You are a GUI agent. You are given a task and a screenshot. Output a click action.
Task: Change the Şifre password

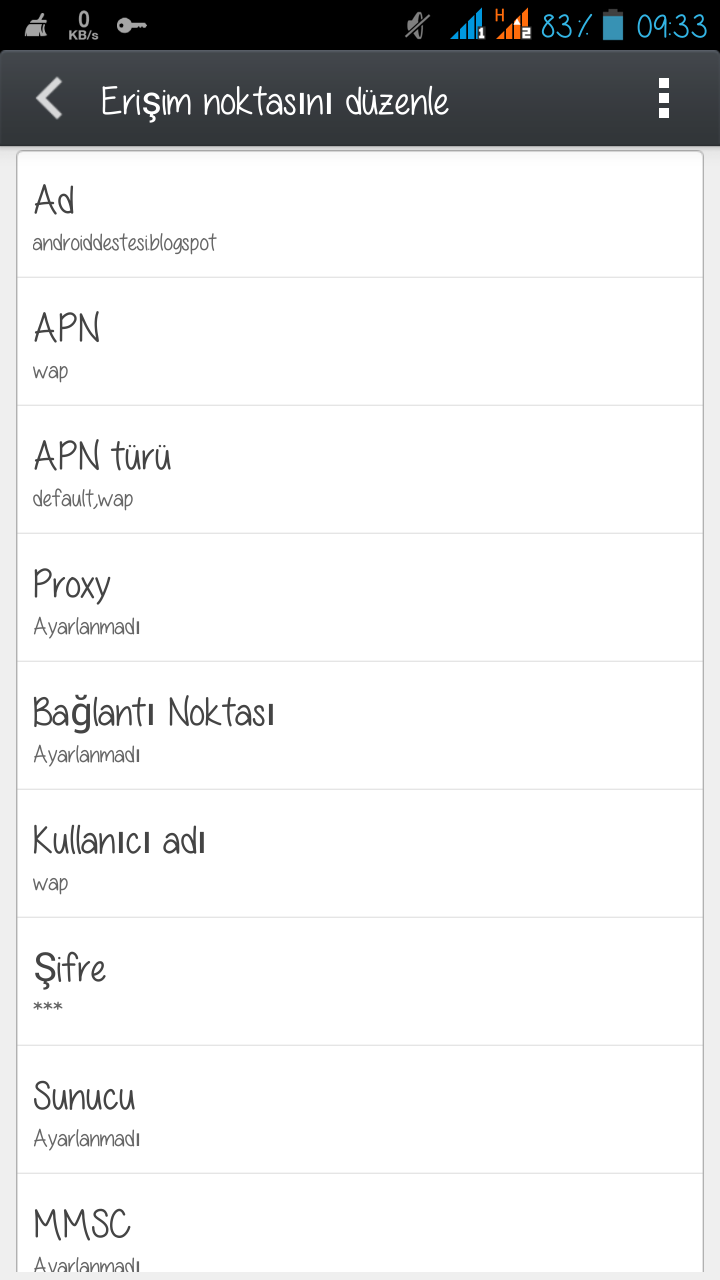(x=360, y=982)
